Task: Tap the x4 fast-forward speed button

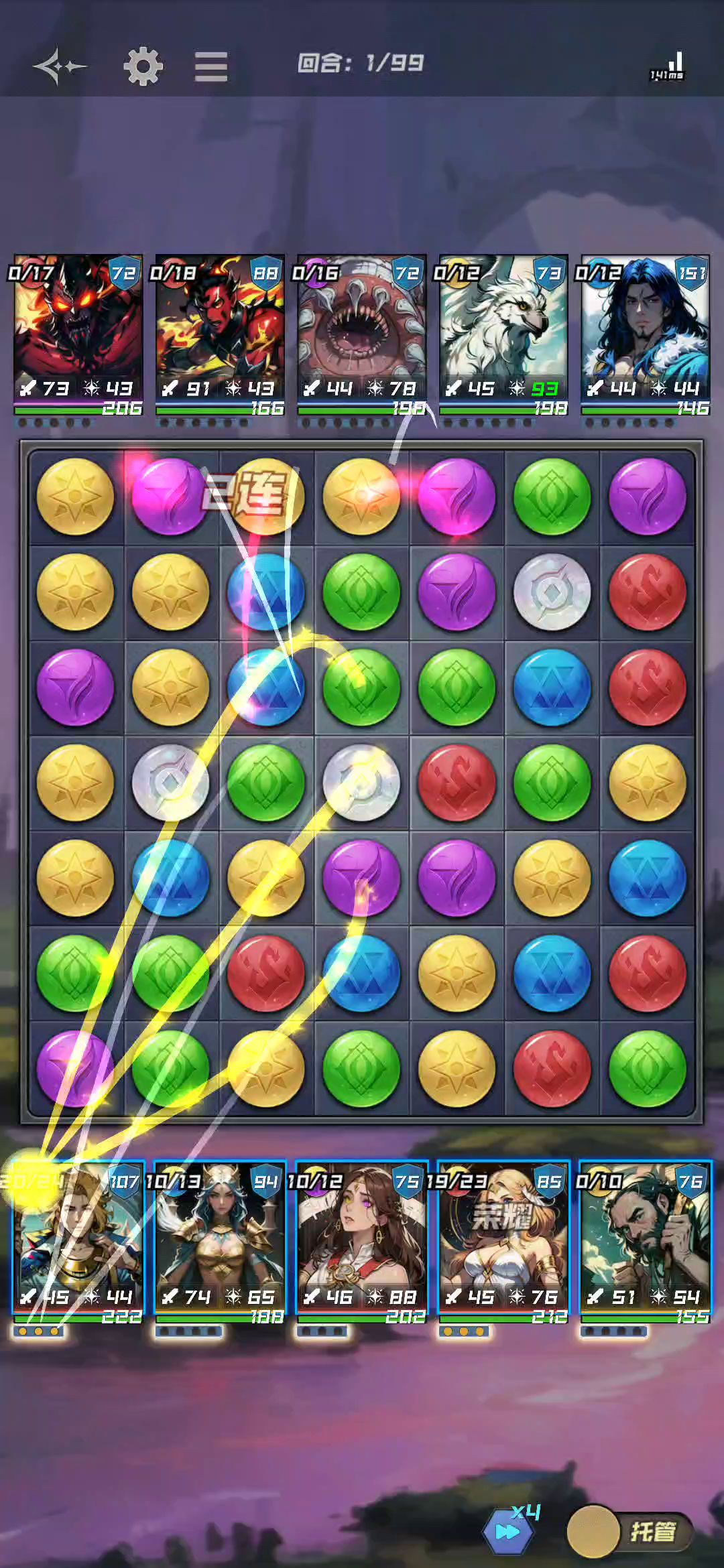Action: [509, 1531]
